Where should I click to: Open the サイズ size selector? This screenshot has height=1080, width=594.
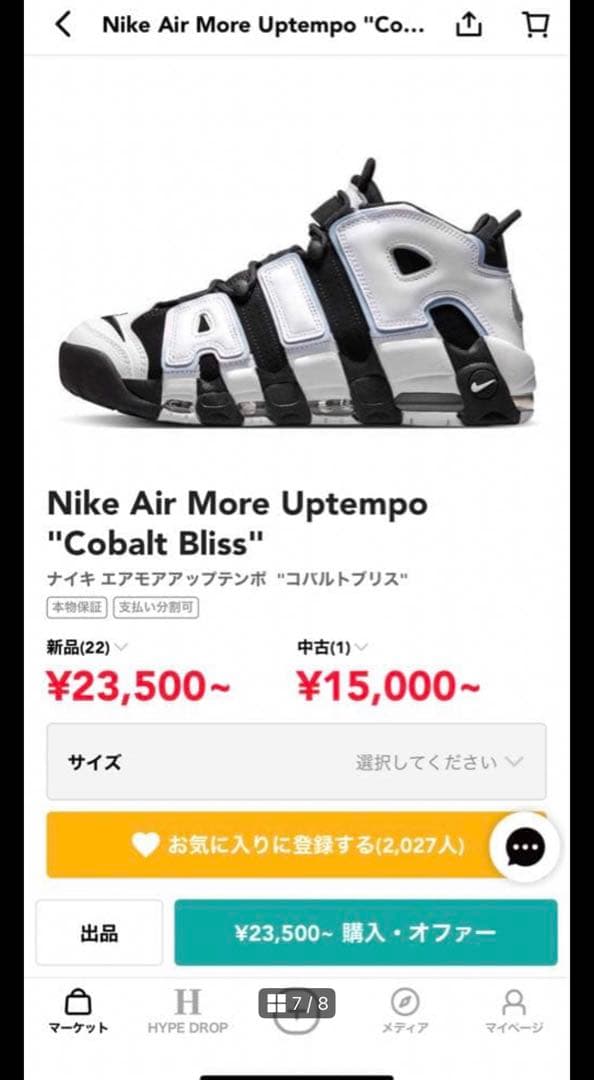pos(296,762)
